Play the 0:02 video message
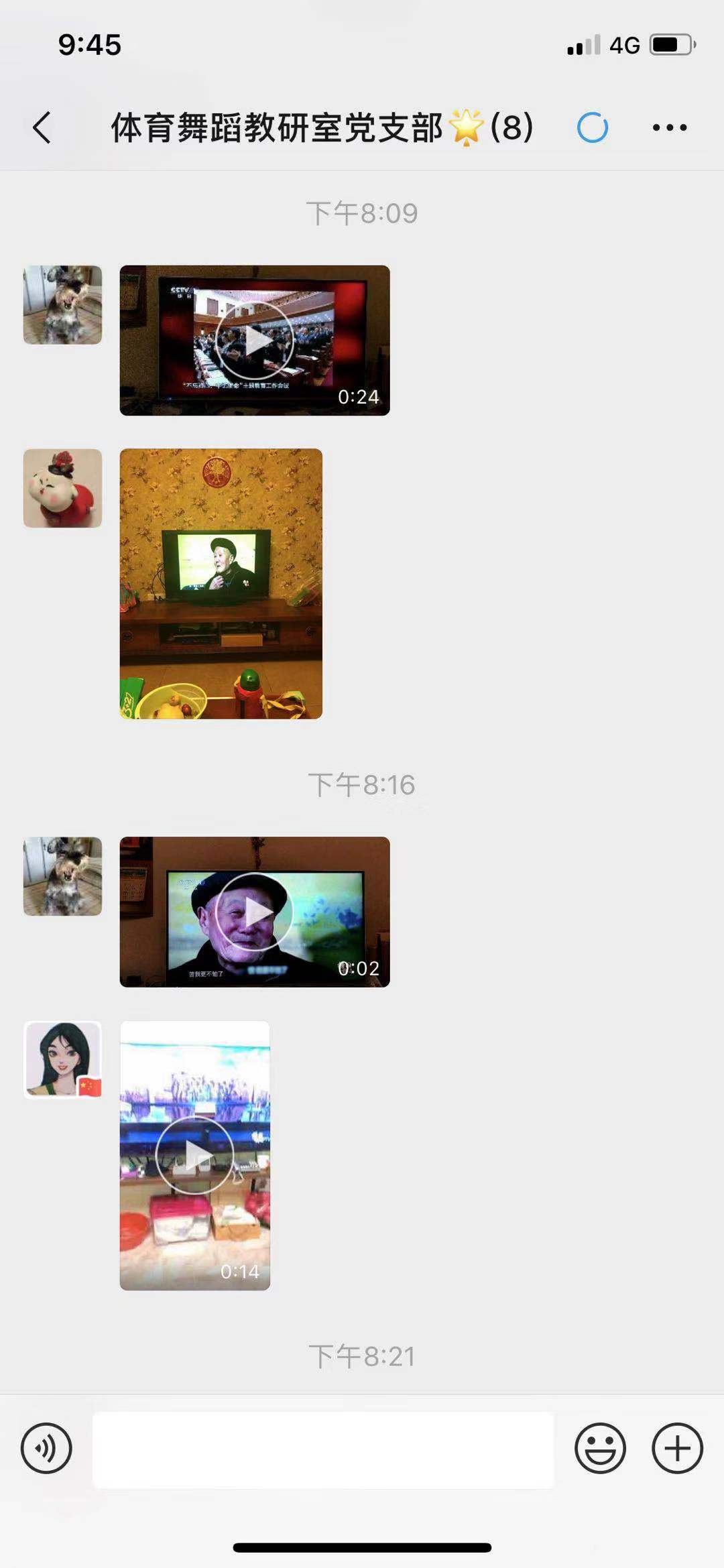This screenshot has width=724, height=1568. click(x=255, y=912)
